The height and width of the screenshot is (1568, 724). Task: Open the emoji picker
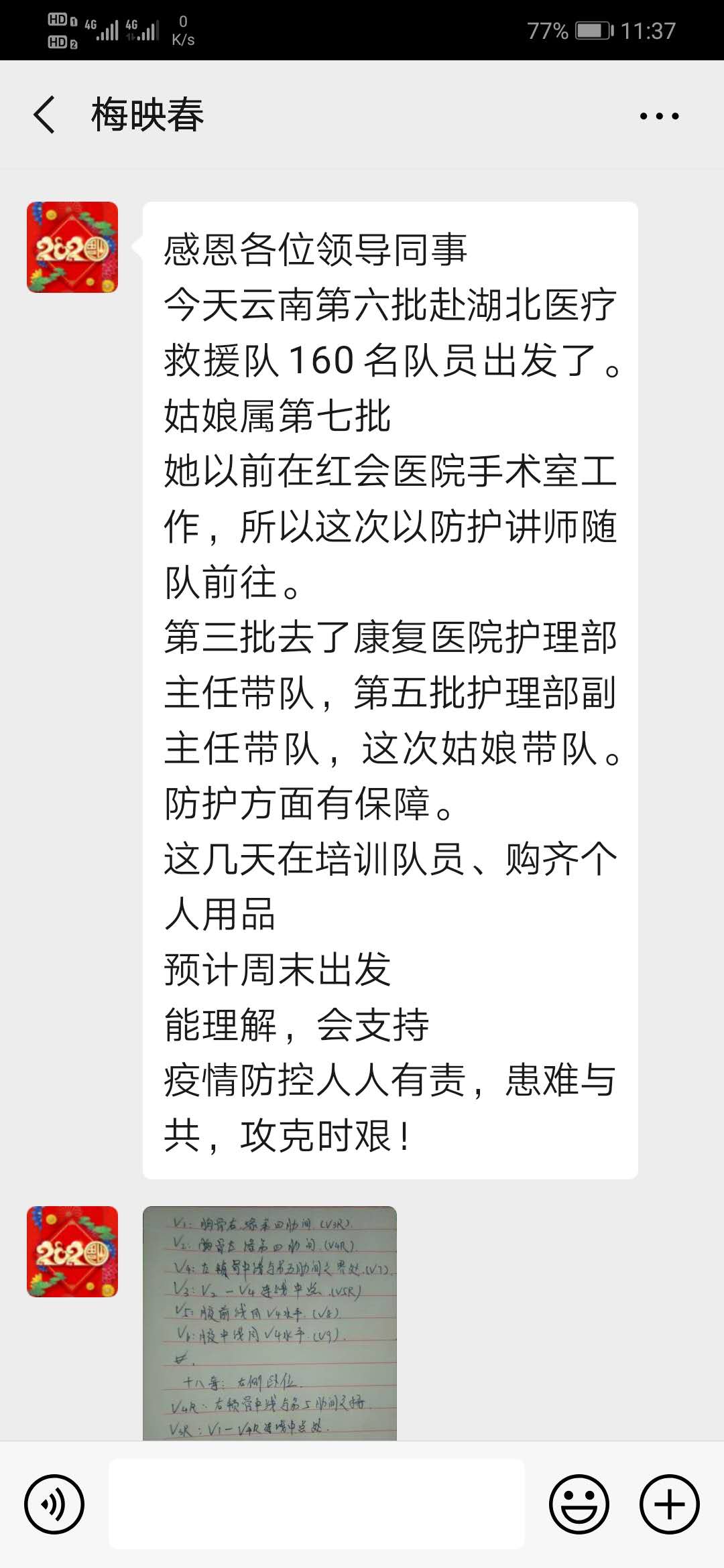coord(579,1504)
